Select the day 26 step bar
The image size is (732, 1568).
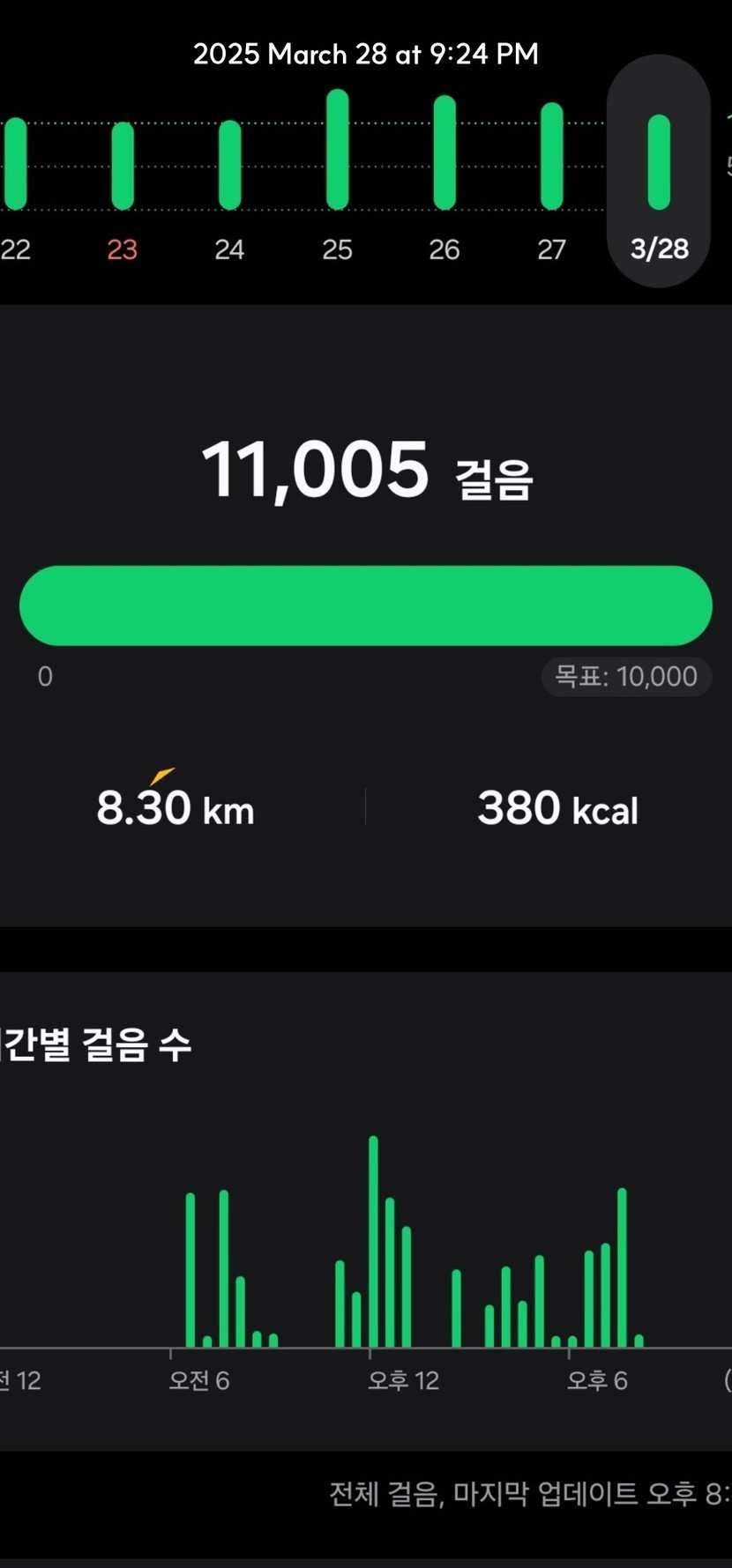[x=444, y=152]
